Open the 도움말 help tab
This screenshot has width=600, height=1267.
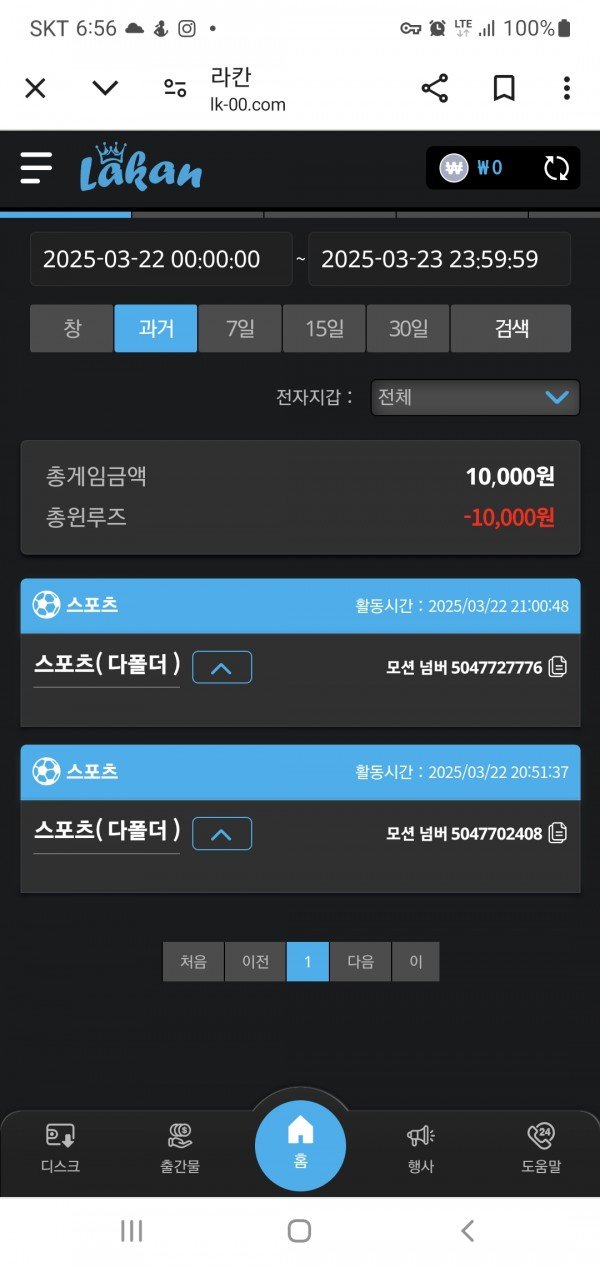(x=540, y=1148)
